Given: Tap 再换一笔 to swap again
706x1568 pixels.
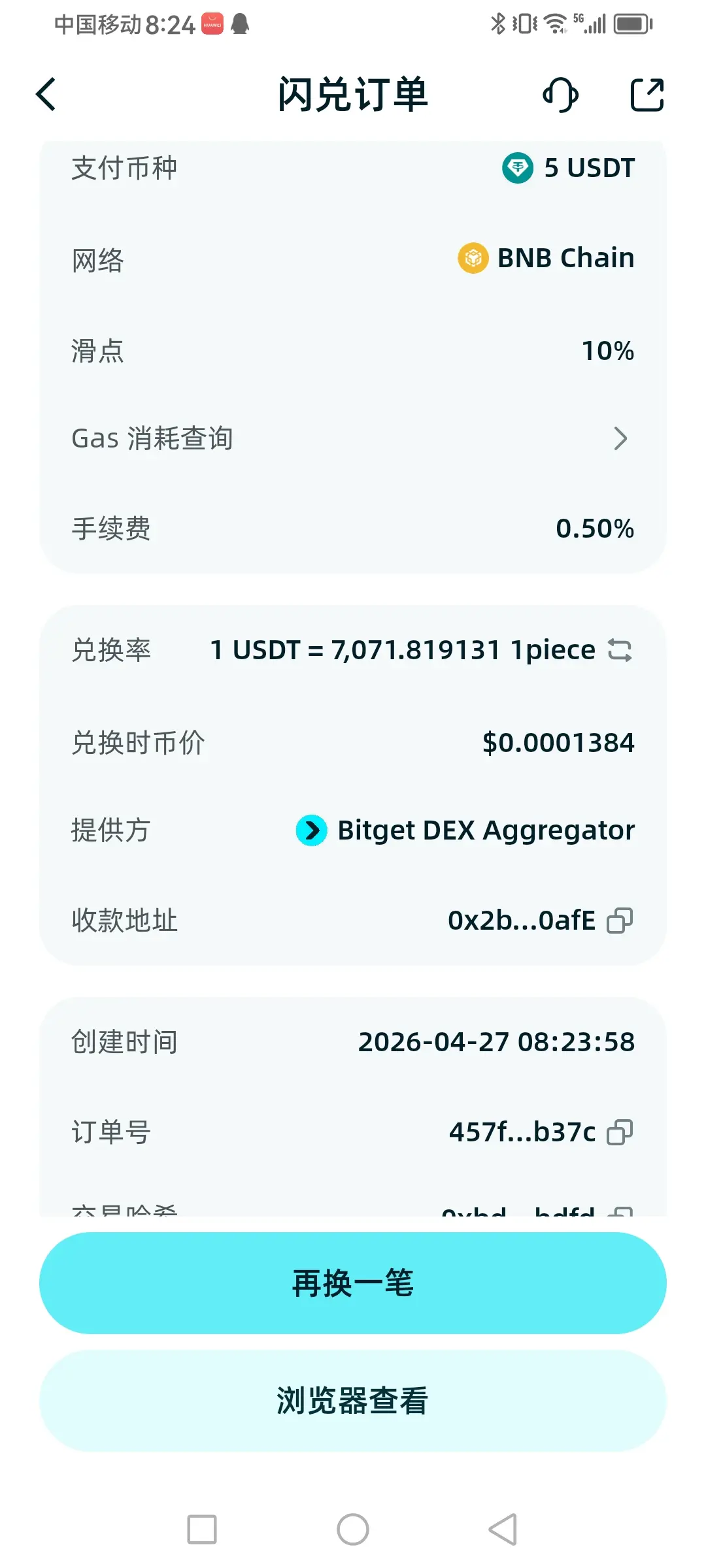Looking at the screenshot, I should 353,1283.
